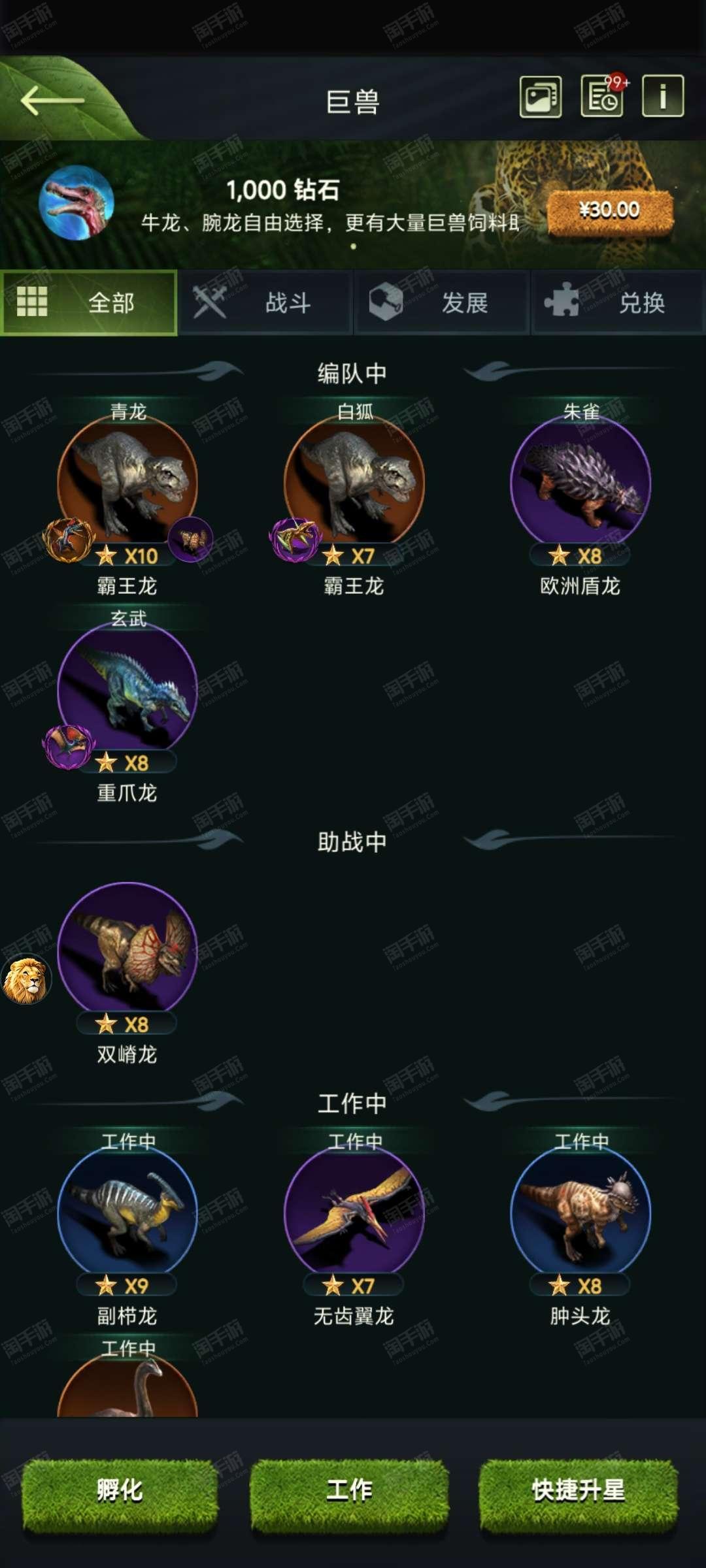Open the beast gallery icon
The height and width of the screenshot is (1568, 706).
[x=541, y=97]
